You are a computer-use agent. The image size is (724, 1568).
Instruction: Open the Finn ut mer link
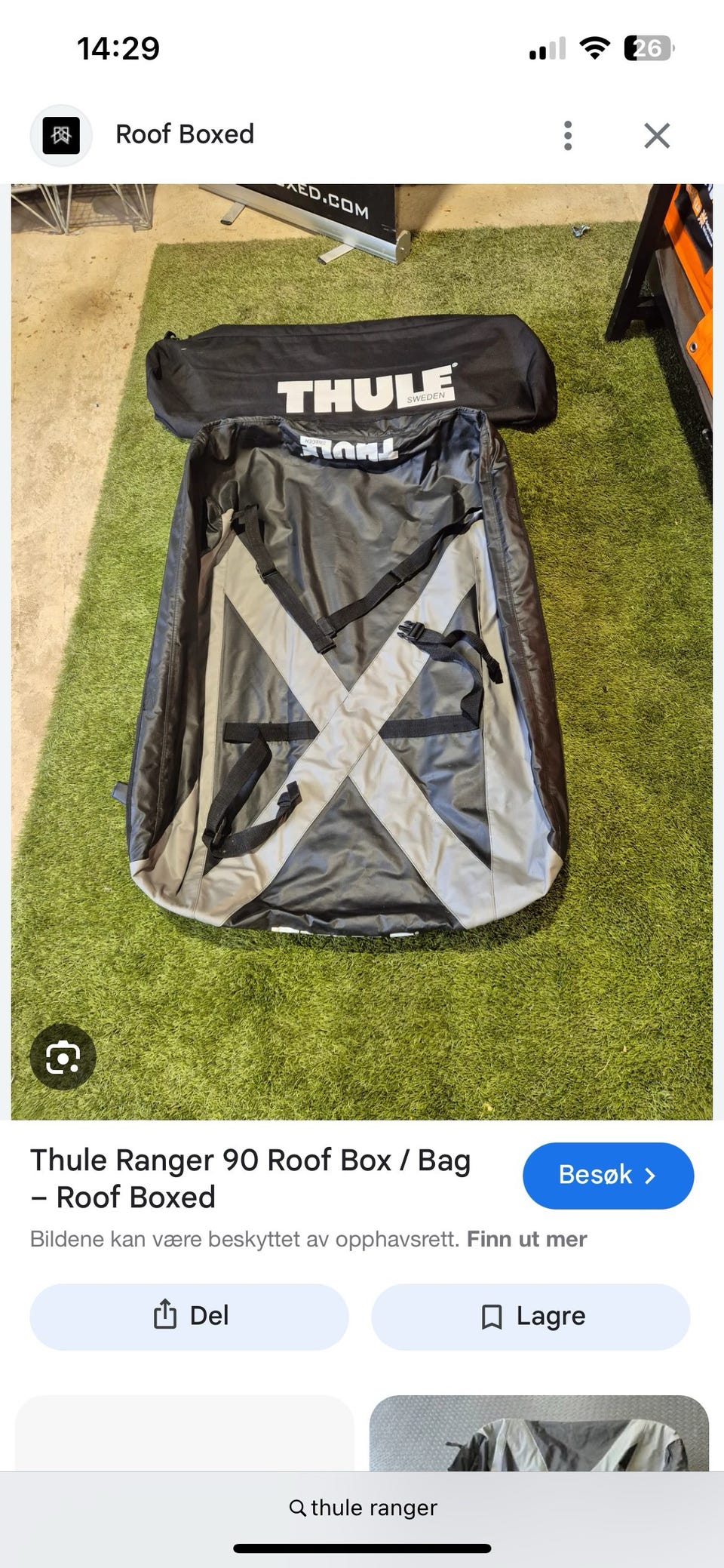pos(526,1239)
